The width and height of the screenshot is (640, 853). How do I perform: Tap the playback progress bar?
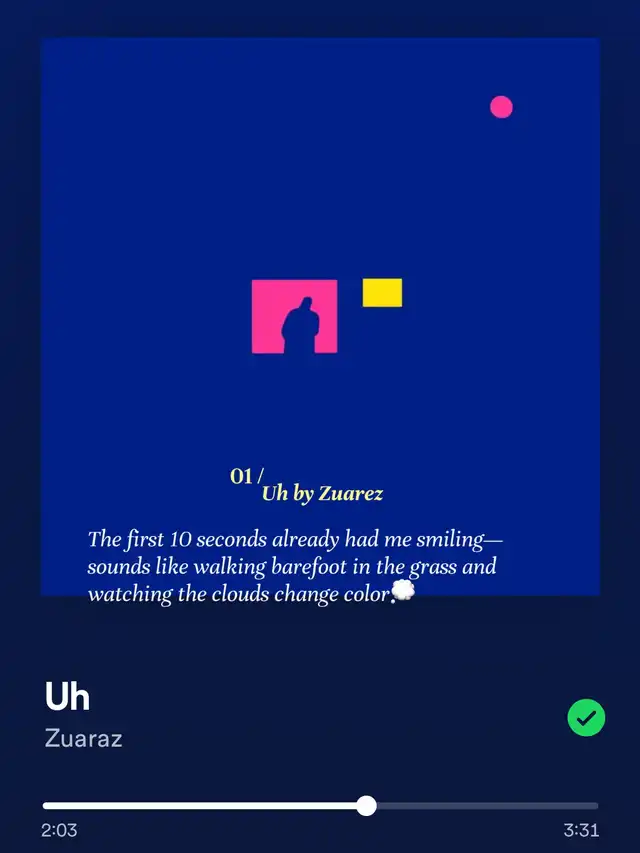tap(320, 805)
